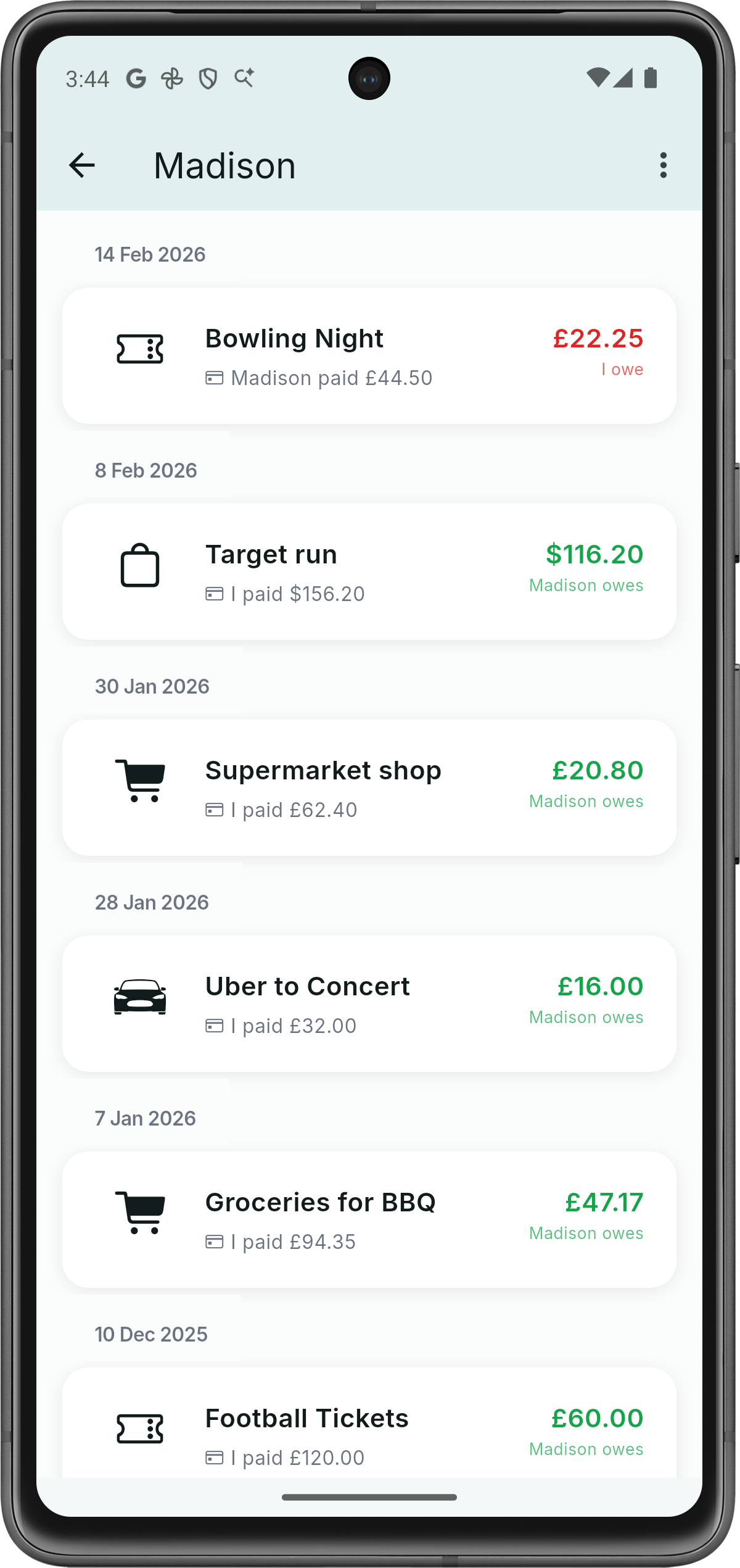This screenshot has height=1568, width=740.
Task: Select the Supermarket shop expense
Action: (x=369, y=788)
